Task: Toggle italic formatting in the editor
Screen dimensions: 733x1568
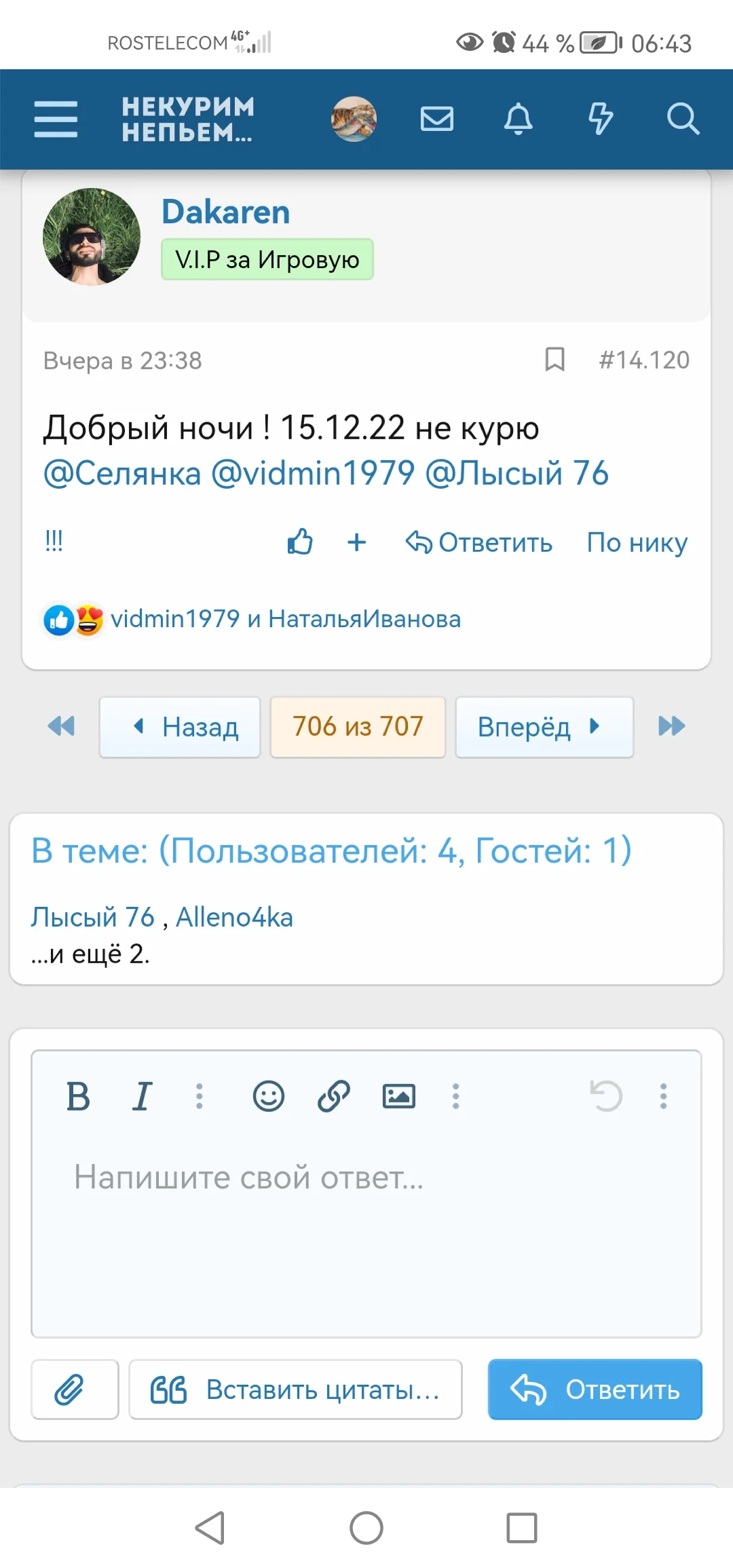Action: tap(141, 1095)
